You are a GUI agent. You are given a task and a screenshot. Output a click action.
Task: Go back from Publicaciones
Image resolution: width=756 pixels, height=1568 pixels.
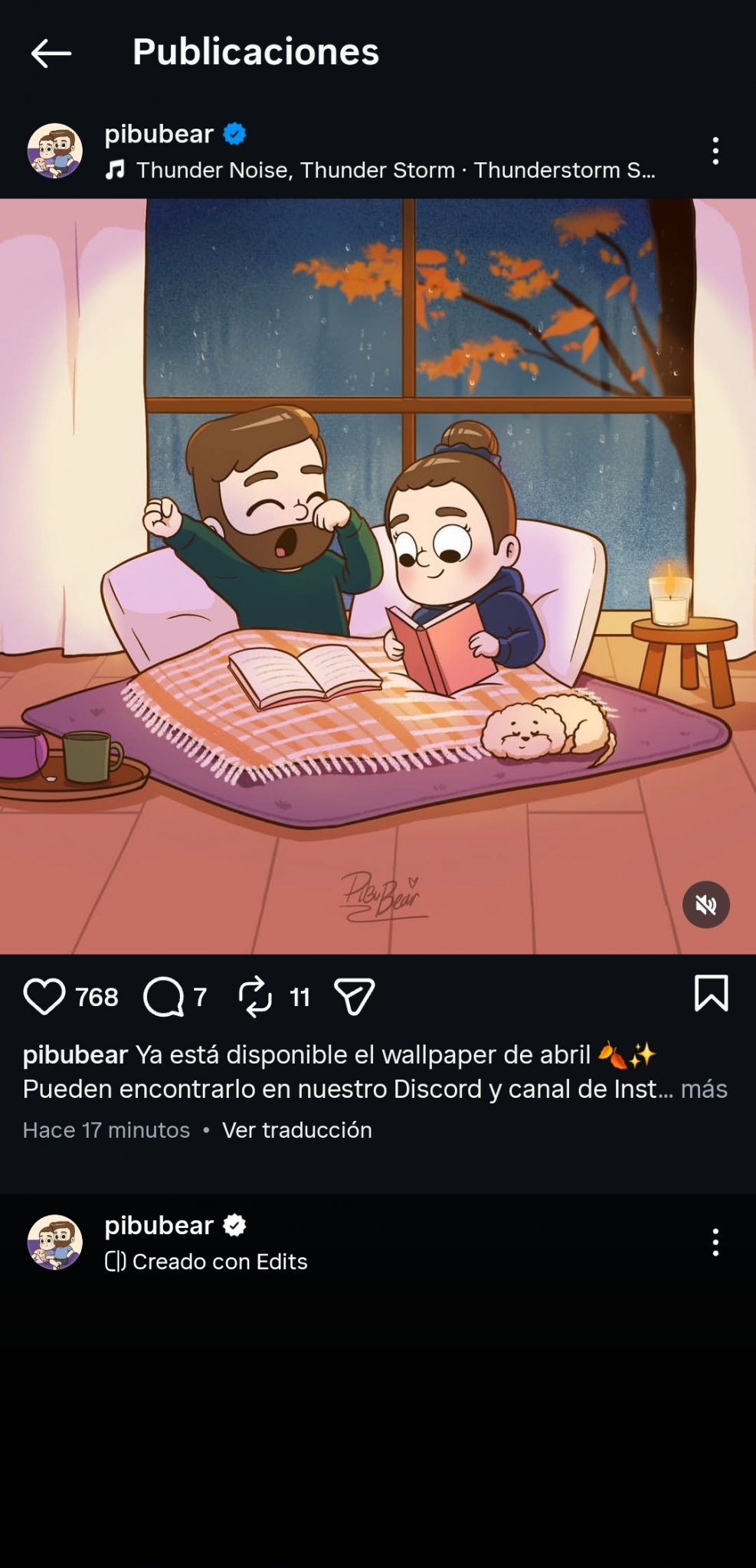(x=51, y=54)
